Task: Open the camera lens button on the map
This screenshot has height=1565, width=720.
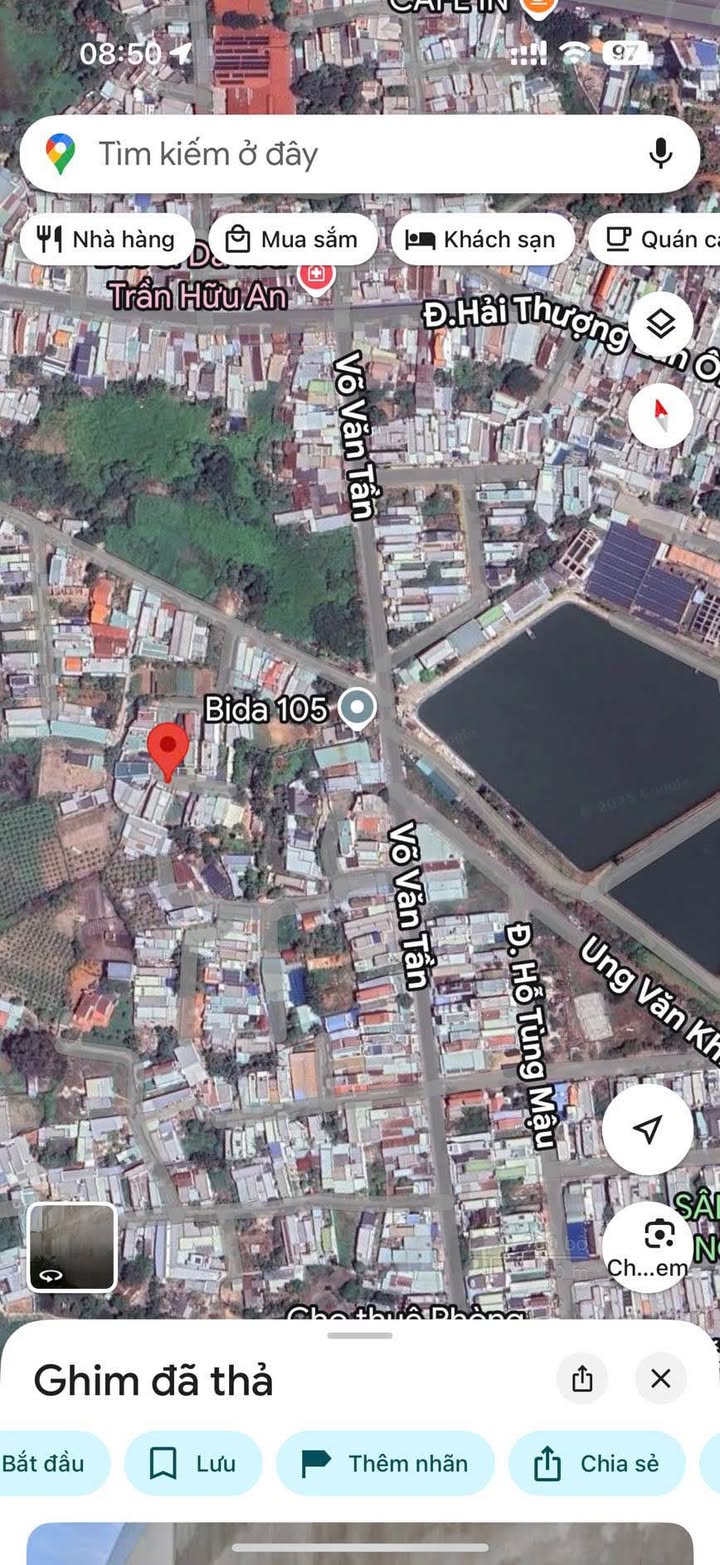Action: (658, 1238)
